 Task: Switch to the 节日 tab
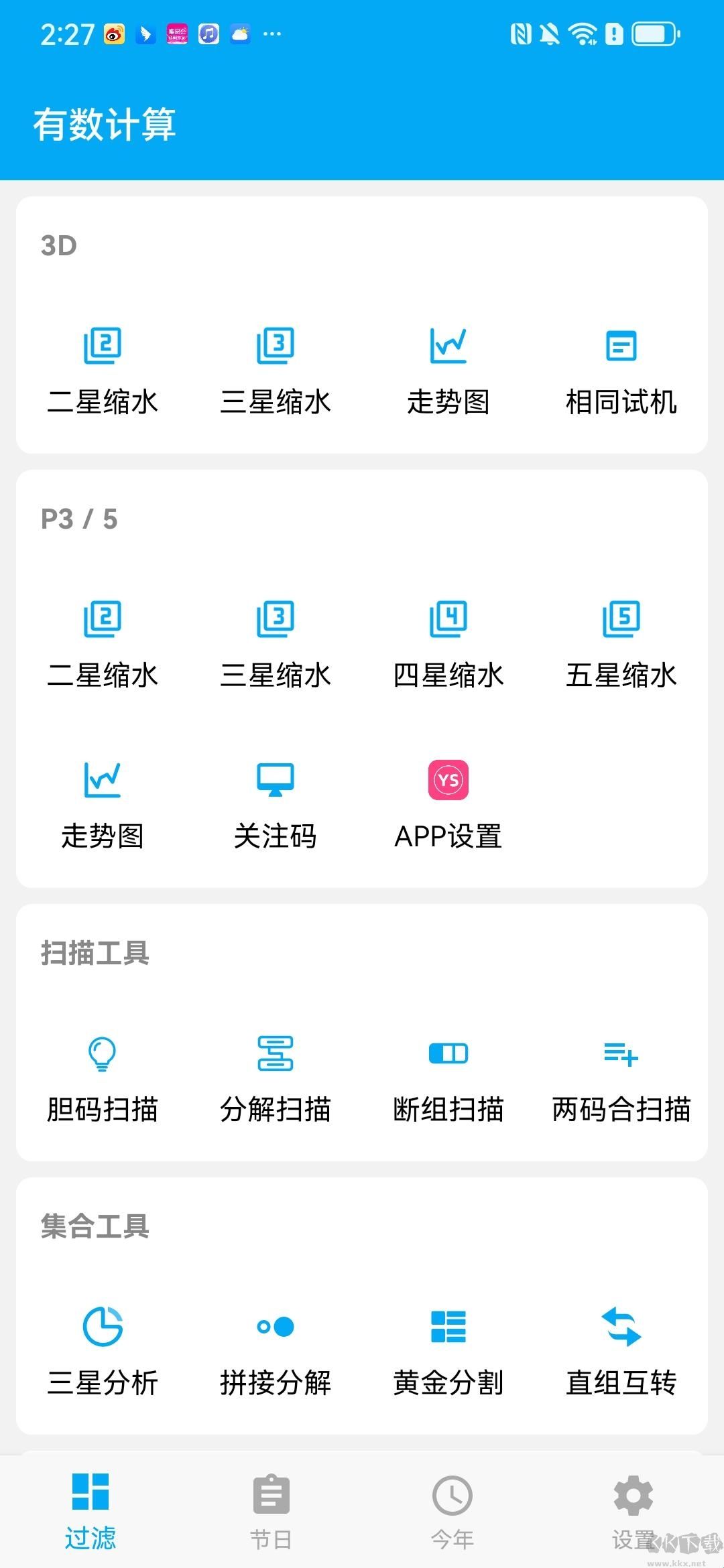tap(271, 1512)
